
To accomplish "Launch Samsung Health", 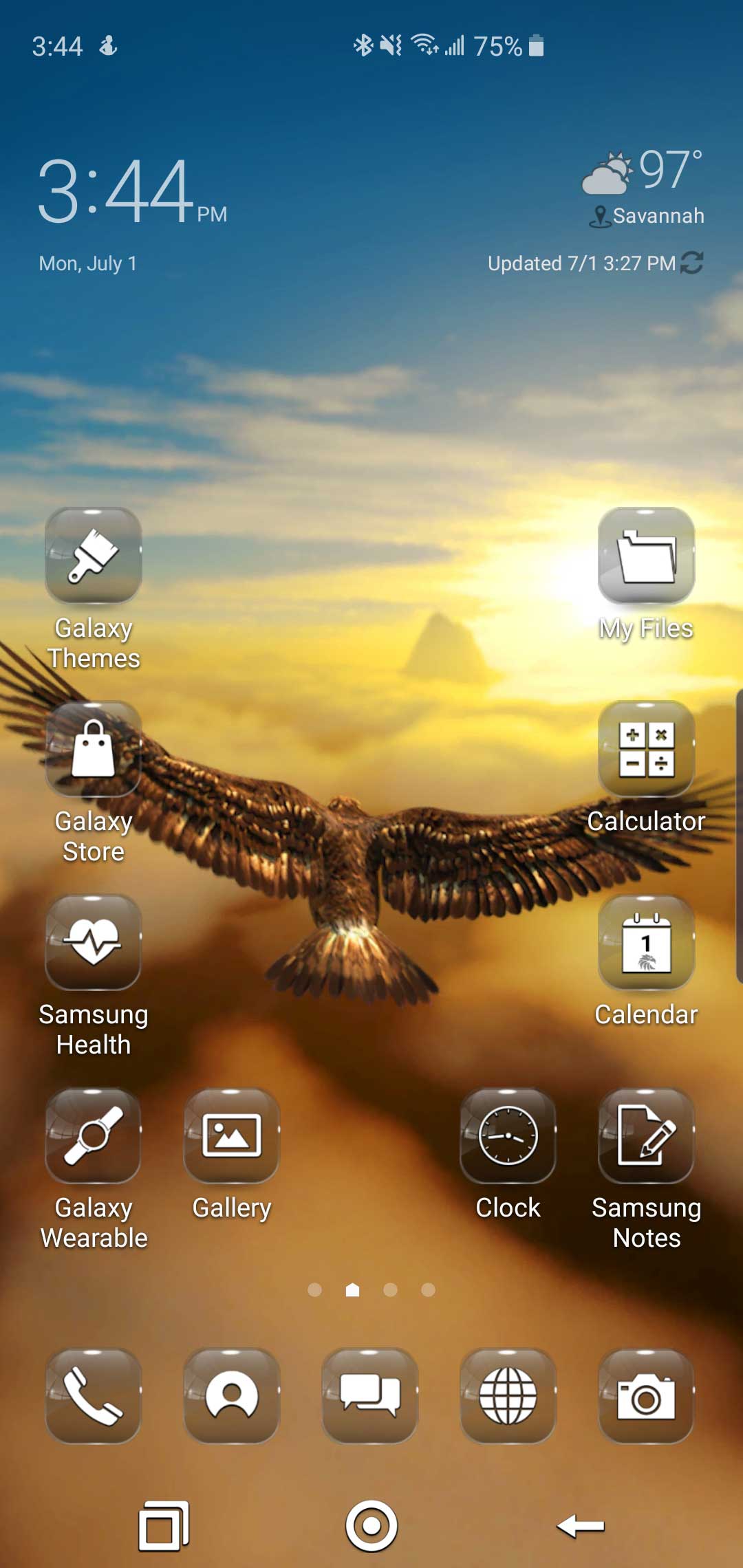I will 94,943.
